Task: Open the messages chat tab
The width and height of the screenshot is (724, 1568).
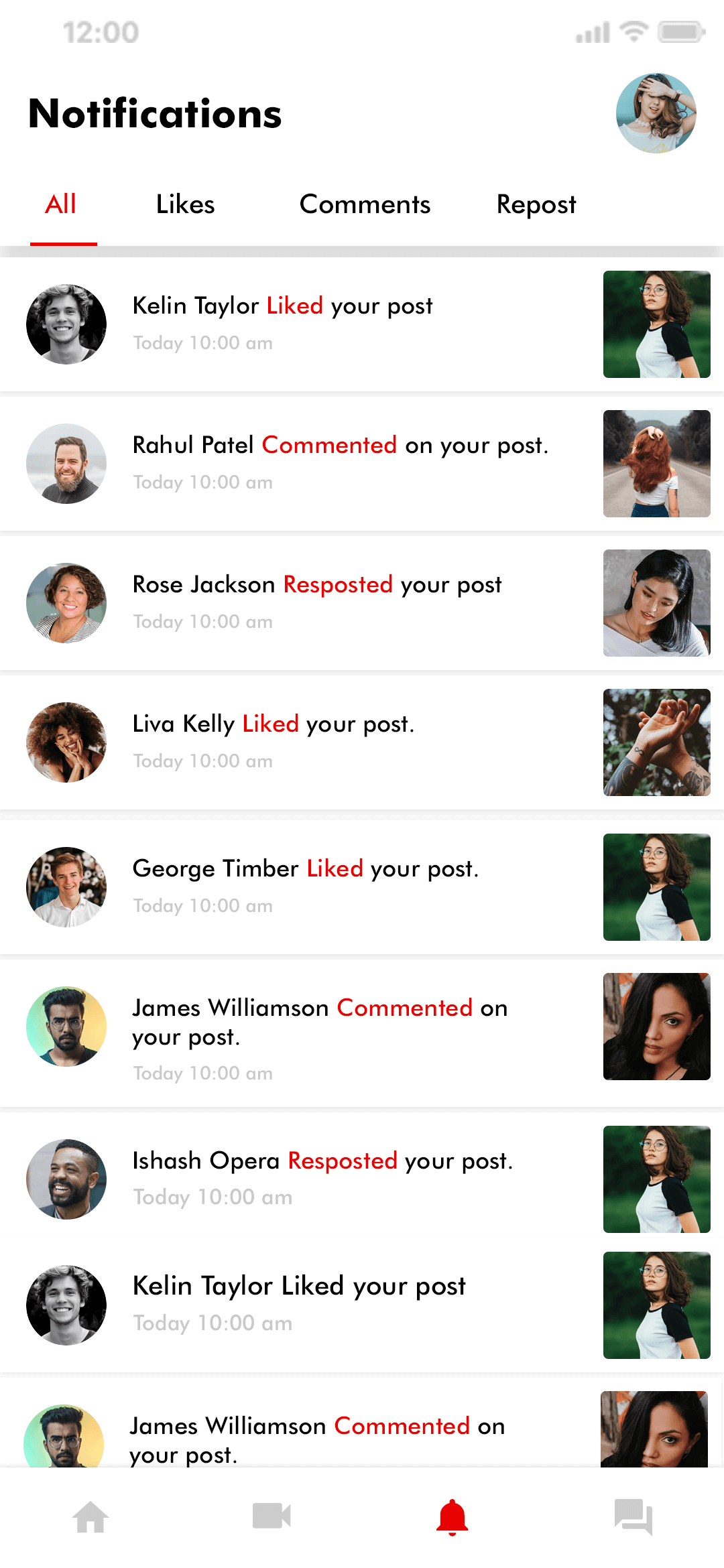Action: click(633, 1517)
